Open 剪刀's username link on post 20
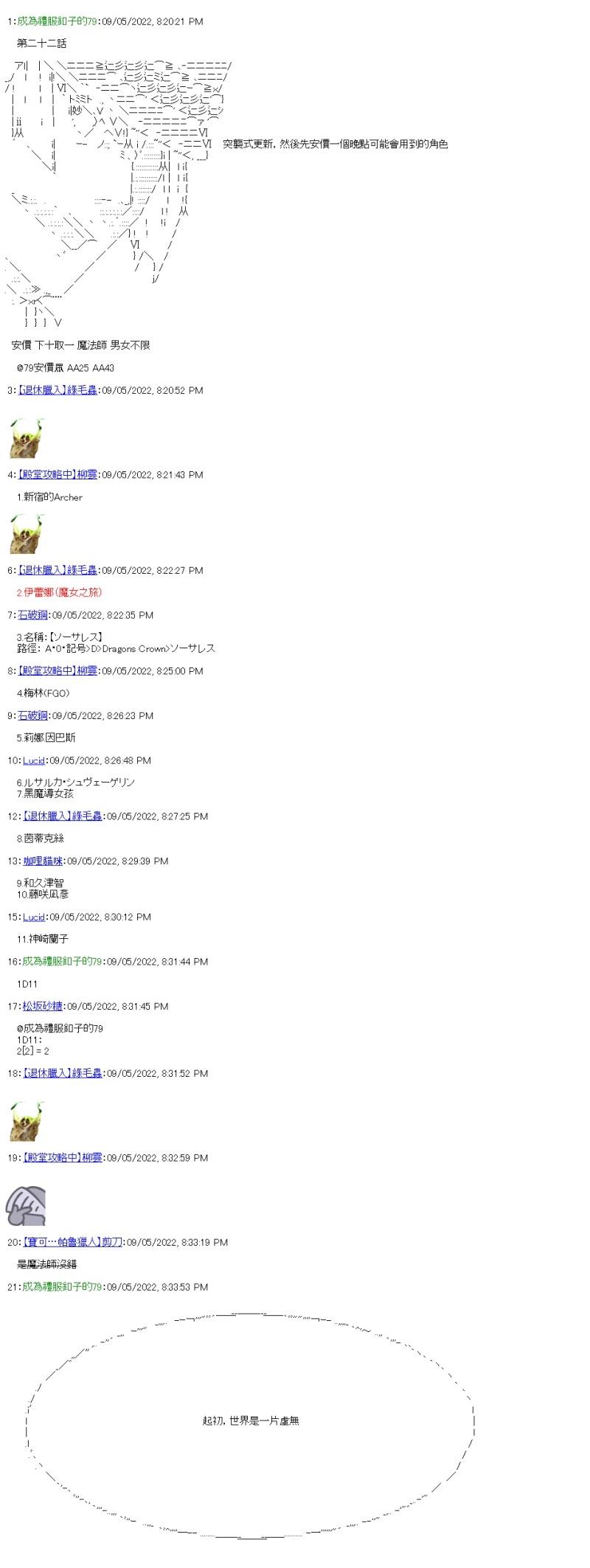590x1568 pixels. (x=72, y=1241)
